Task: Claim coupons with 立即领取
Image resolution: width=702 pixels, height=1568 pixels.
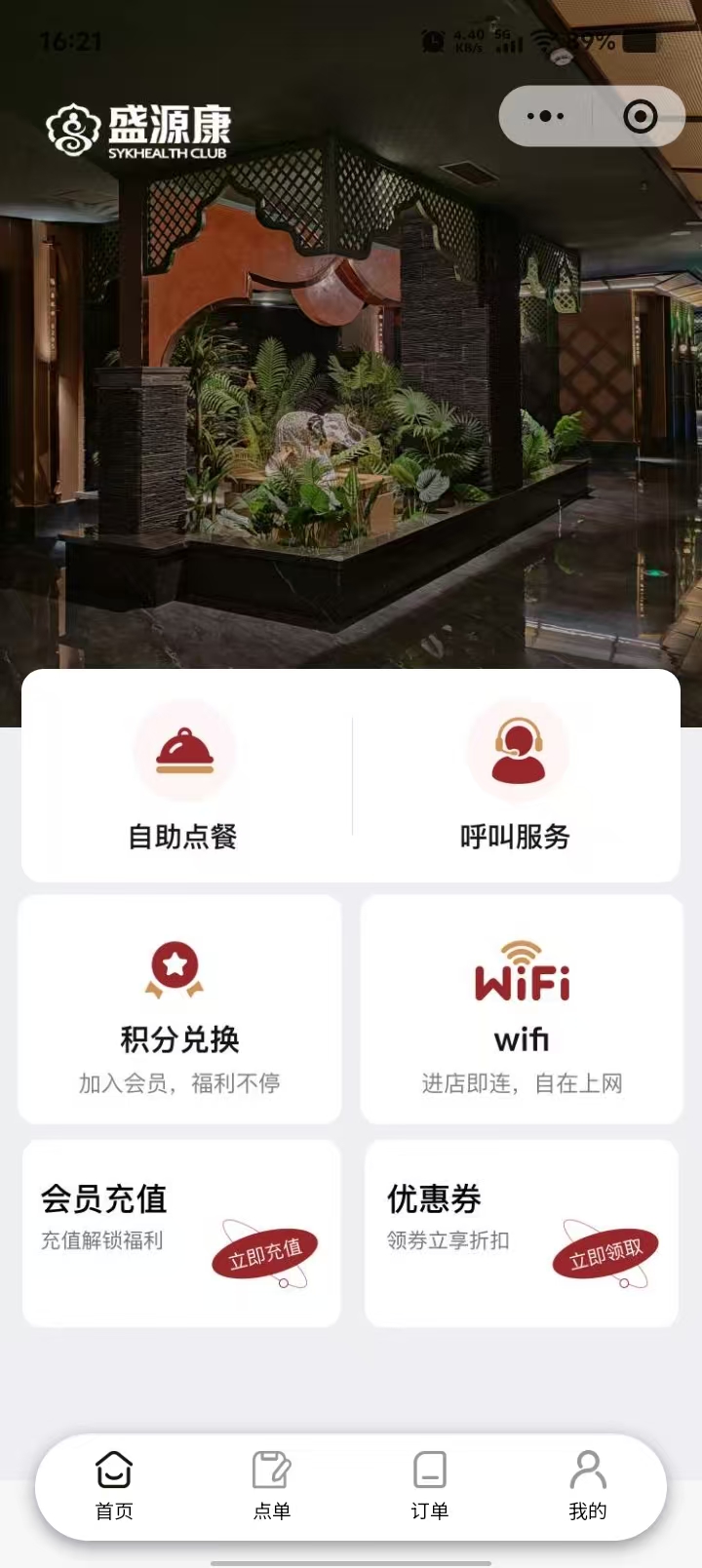Action: 605,1253
